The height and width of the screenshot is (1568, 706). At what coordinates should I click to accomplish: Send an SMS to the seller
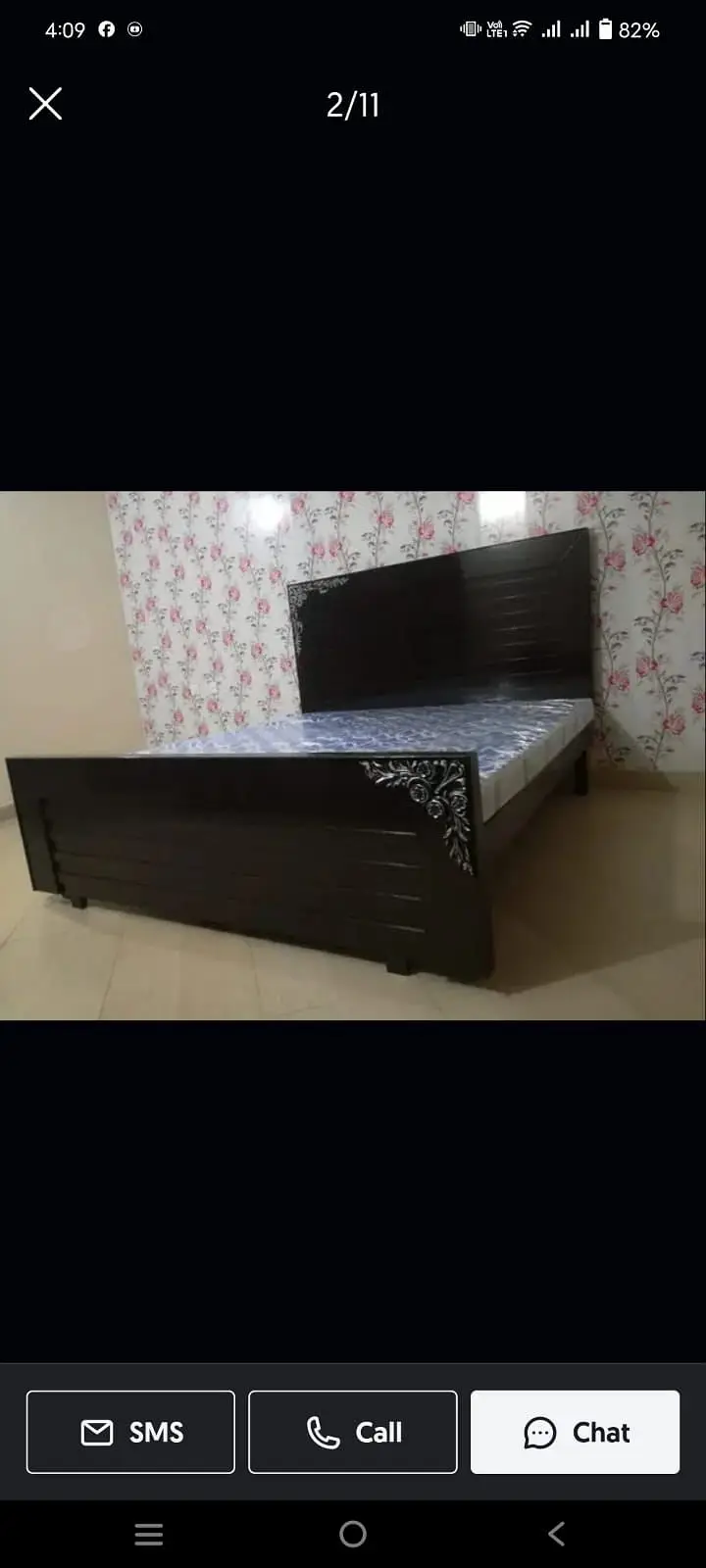[x=130, y=1432]
